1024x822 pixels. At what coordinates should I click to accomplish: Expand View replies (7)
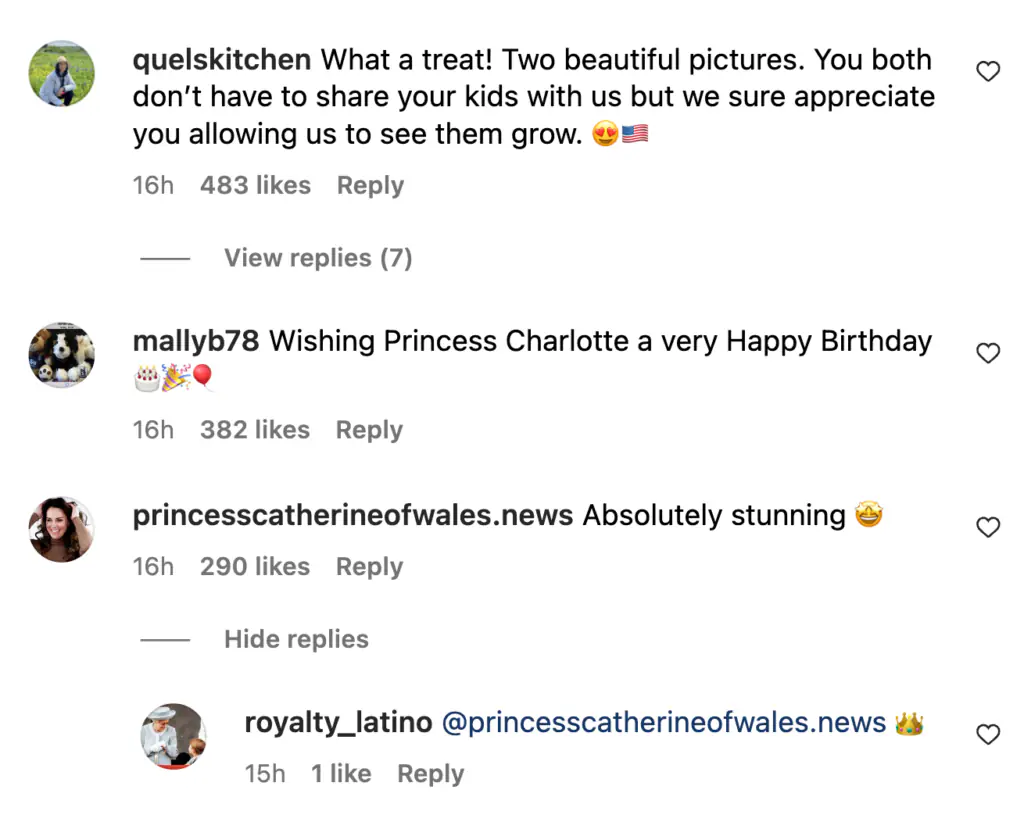pos(318,258)
